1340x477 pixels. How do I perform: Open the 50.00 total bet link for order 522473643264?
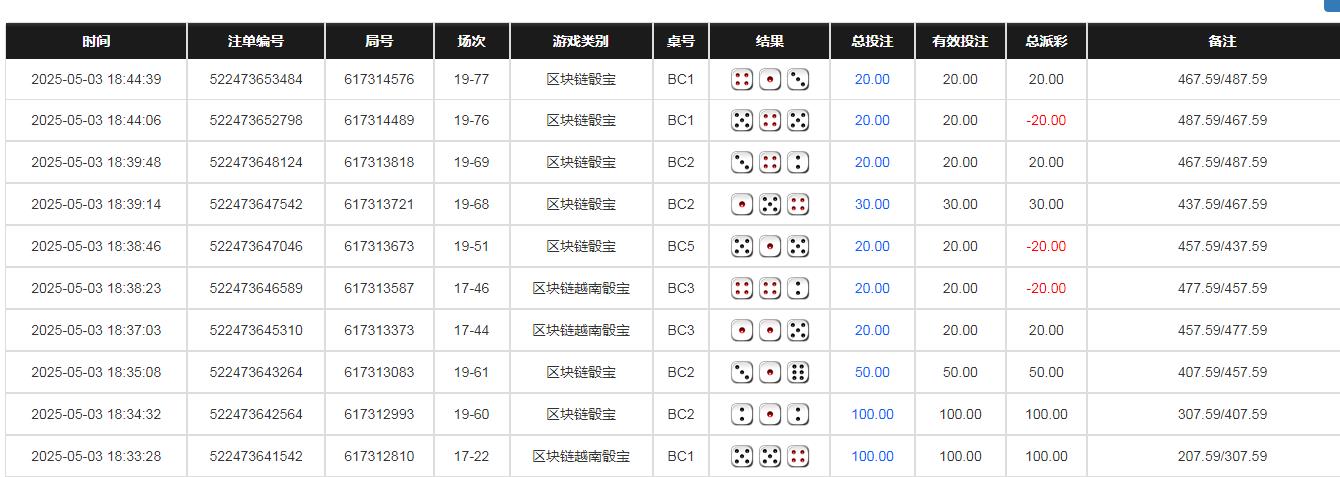coord(872,372)
